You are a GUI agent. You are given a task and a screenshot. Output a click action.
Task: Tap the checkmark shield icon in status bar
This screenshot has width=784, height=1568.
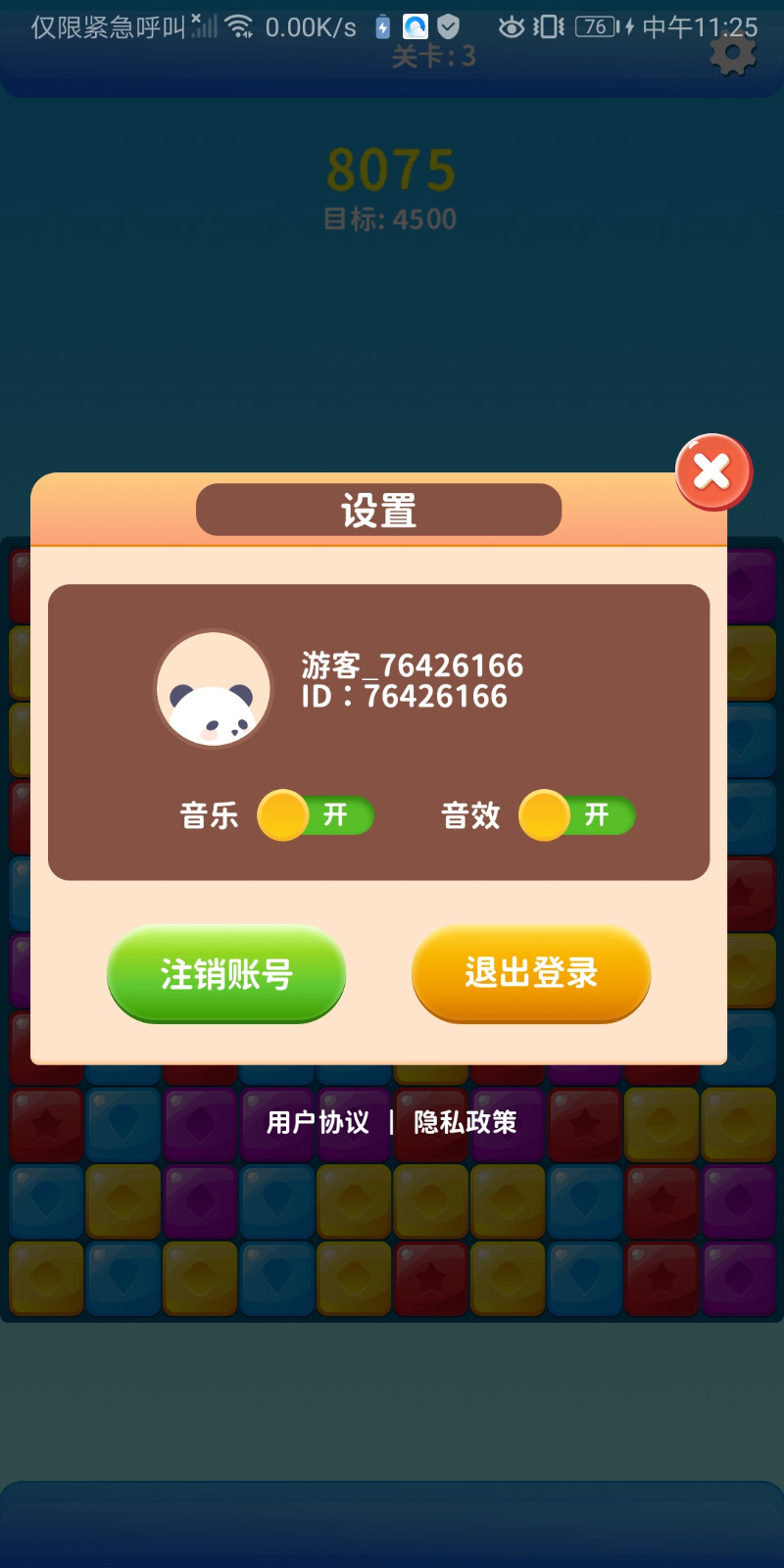pos(447,26)
